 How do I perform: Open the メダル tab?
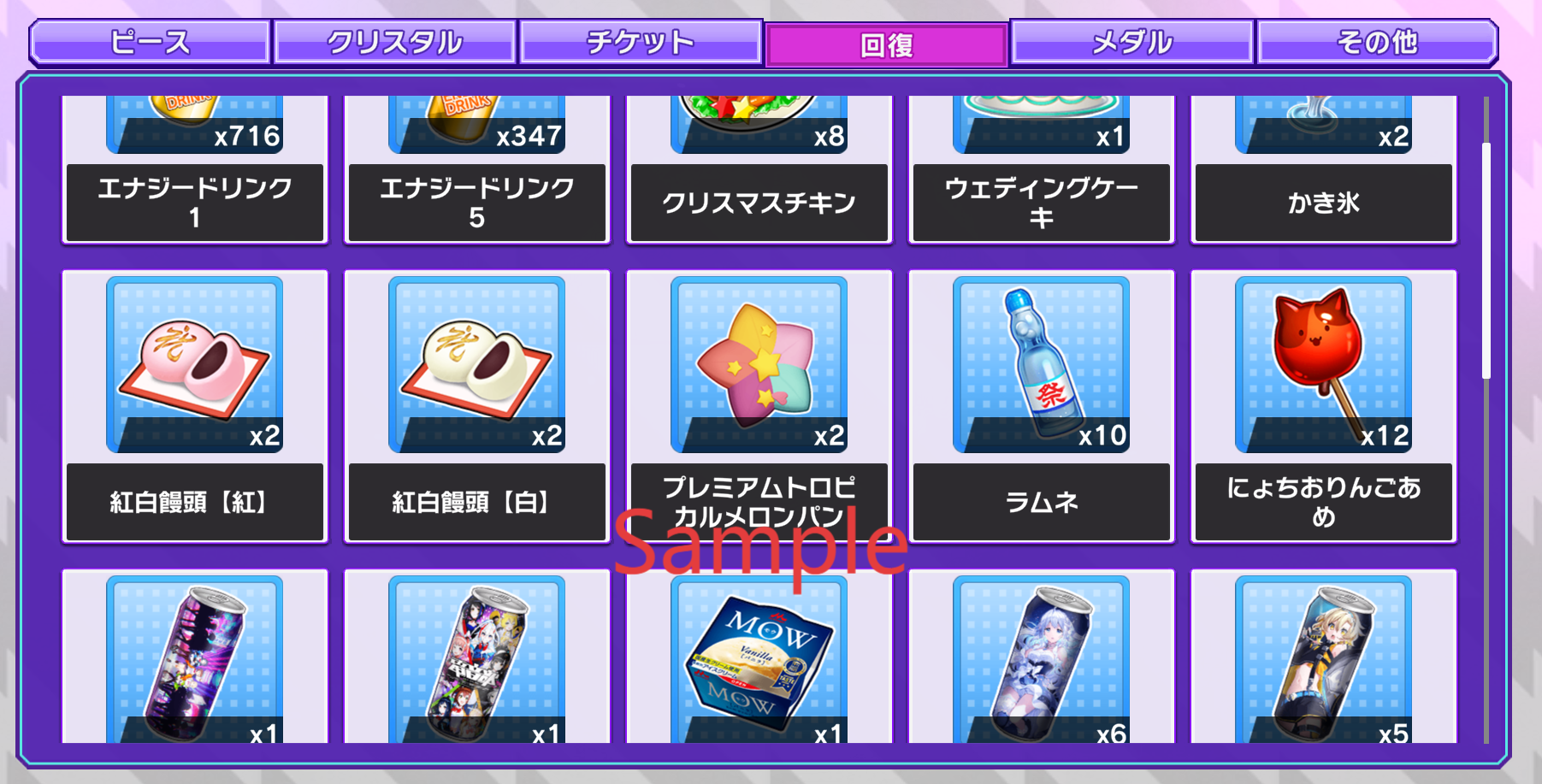pyautogui.click(x=1131, y=42)
